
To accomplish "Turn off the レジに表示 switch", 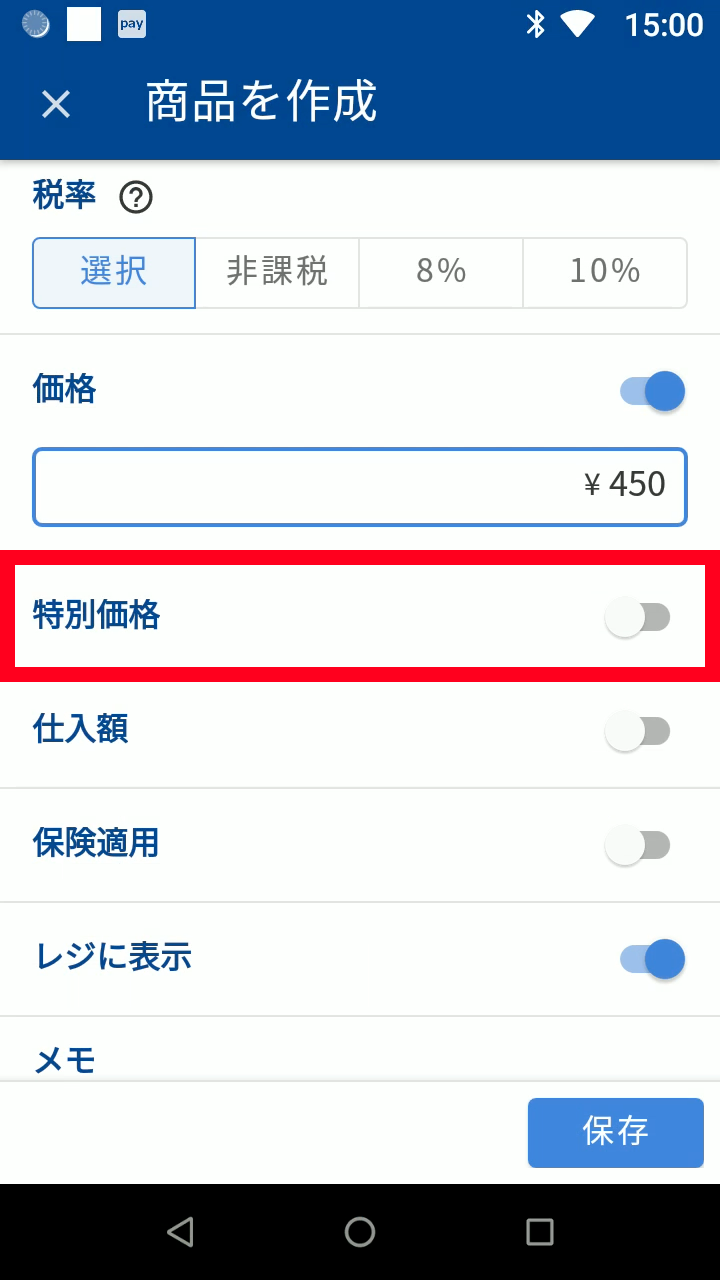I will [x=652, y=960].
